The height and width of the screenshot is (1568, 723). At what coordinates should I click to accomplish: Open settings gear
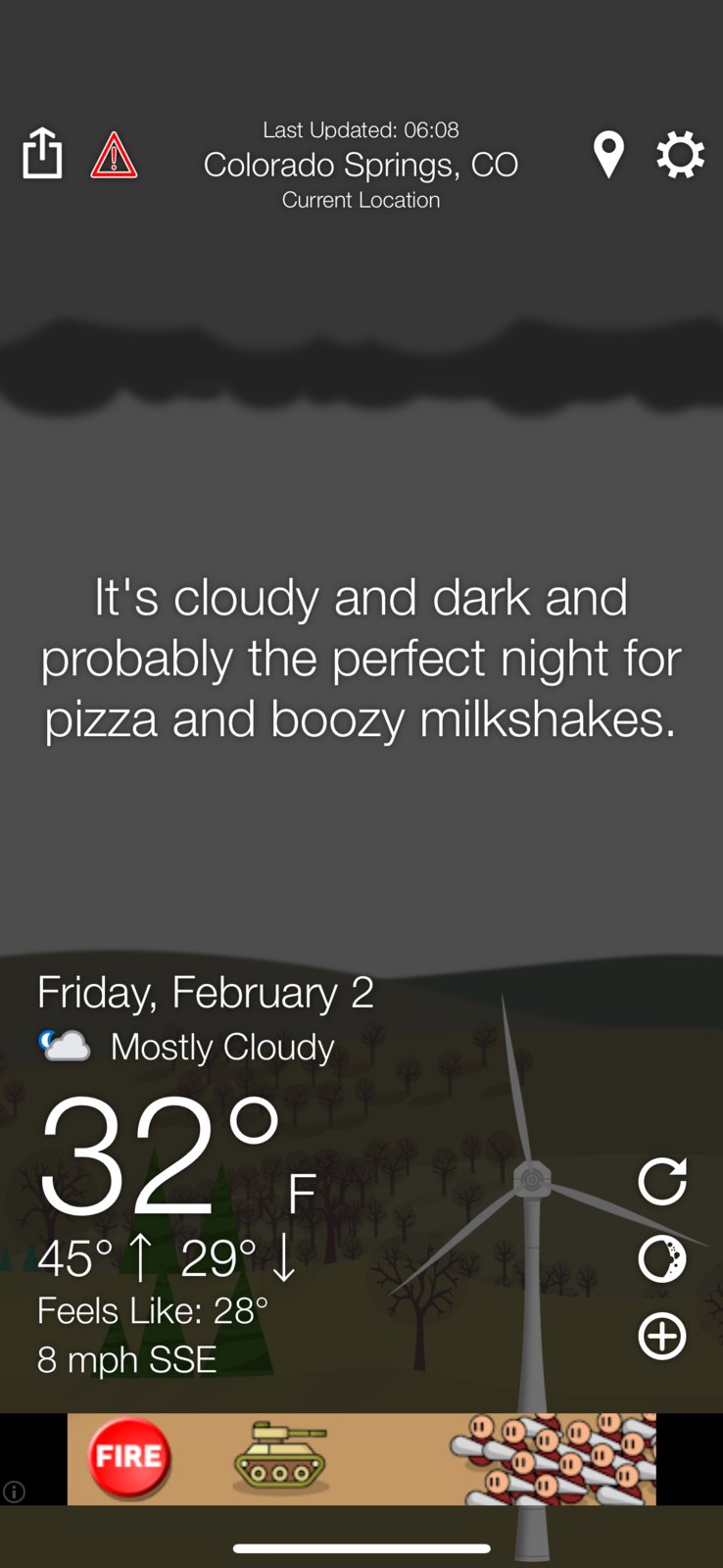[680, 155]
